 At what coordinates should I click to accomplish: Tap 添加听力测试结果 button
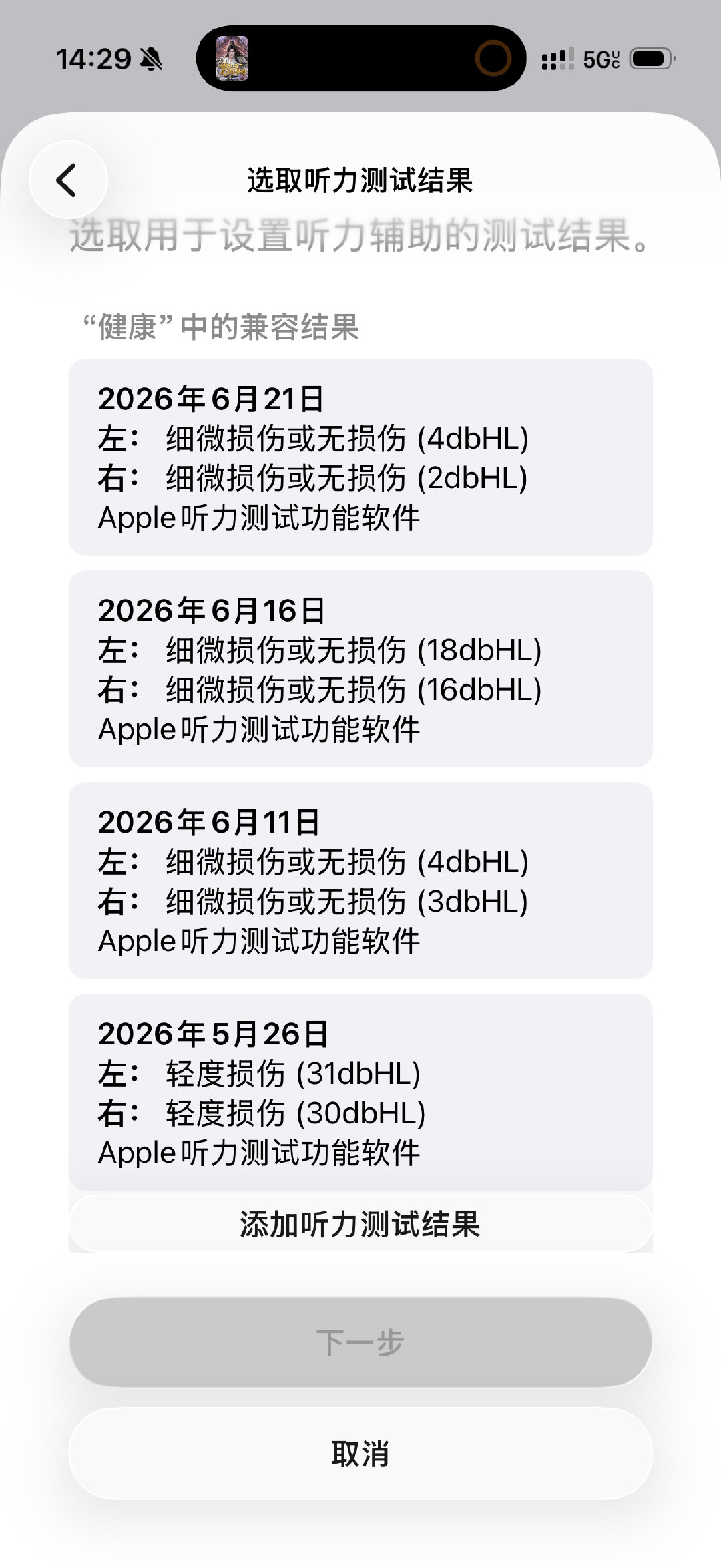pyautogui.click(x=360, y=1224)
